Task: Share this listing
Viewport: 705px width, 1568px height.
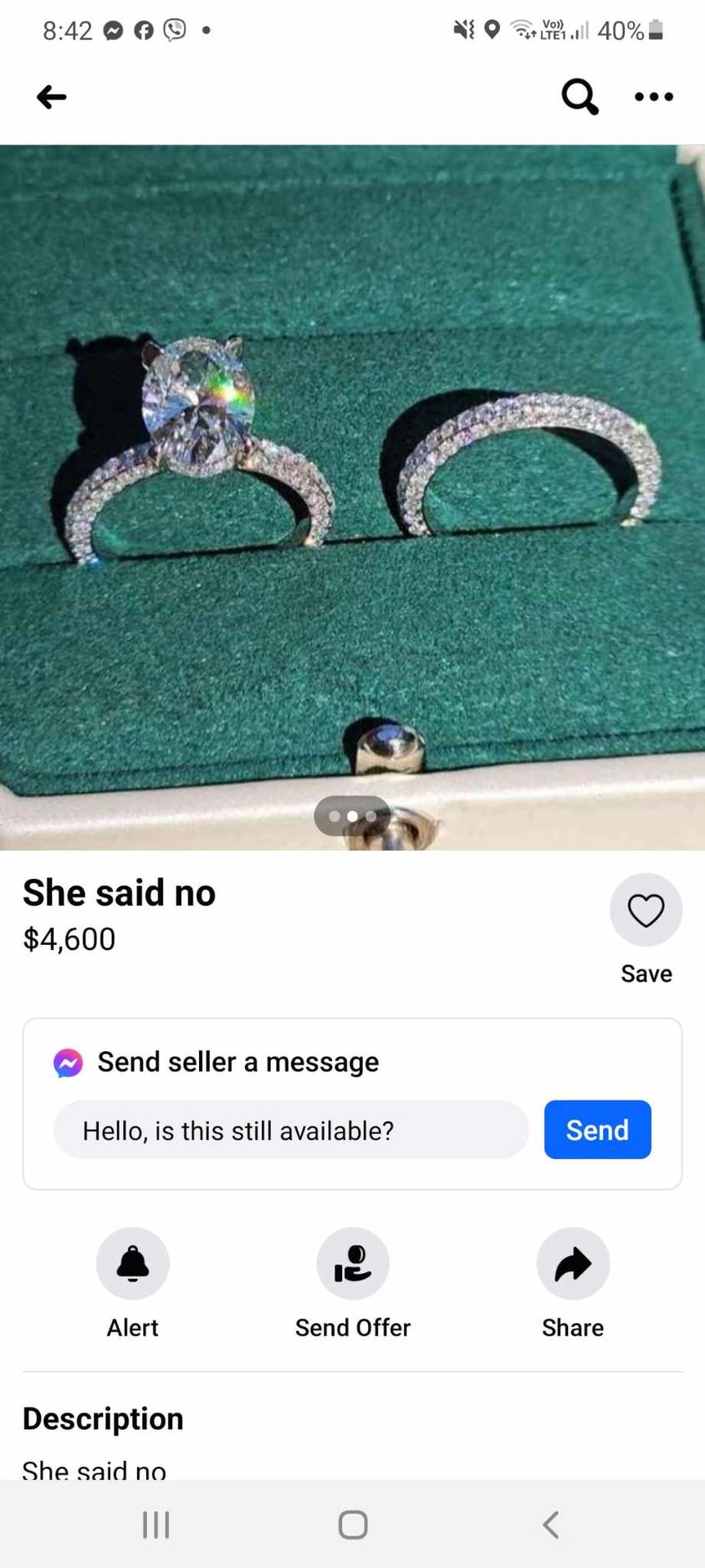Action: click(x=572, y=1264)
